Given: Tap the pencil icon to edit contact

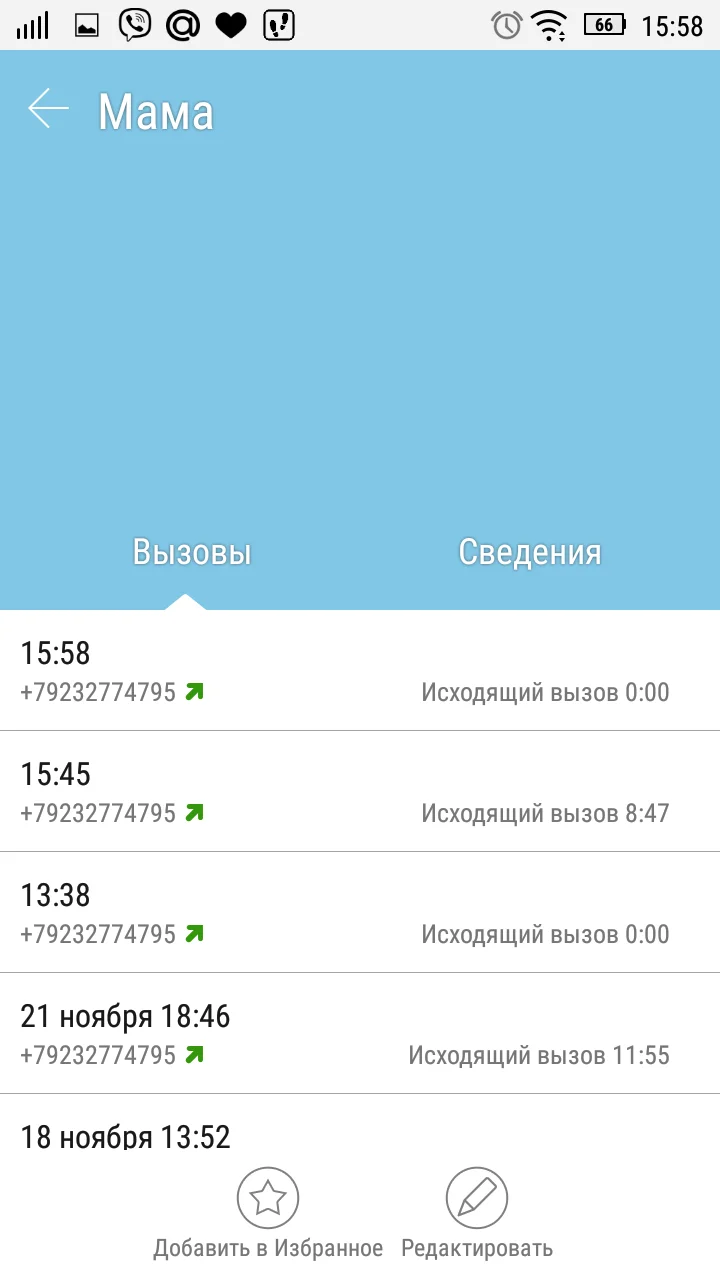Looking at the screenshot, I should point(477,1196).
